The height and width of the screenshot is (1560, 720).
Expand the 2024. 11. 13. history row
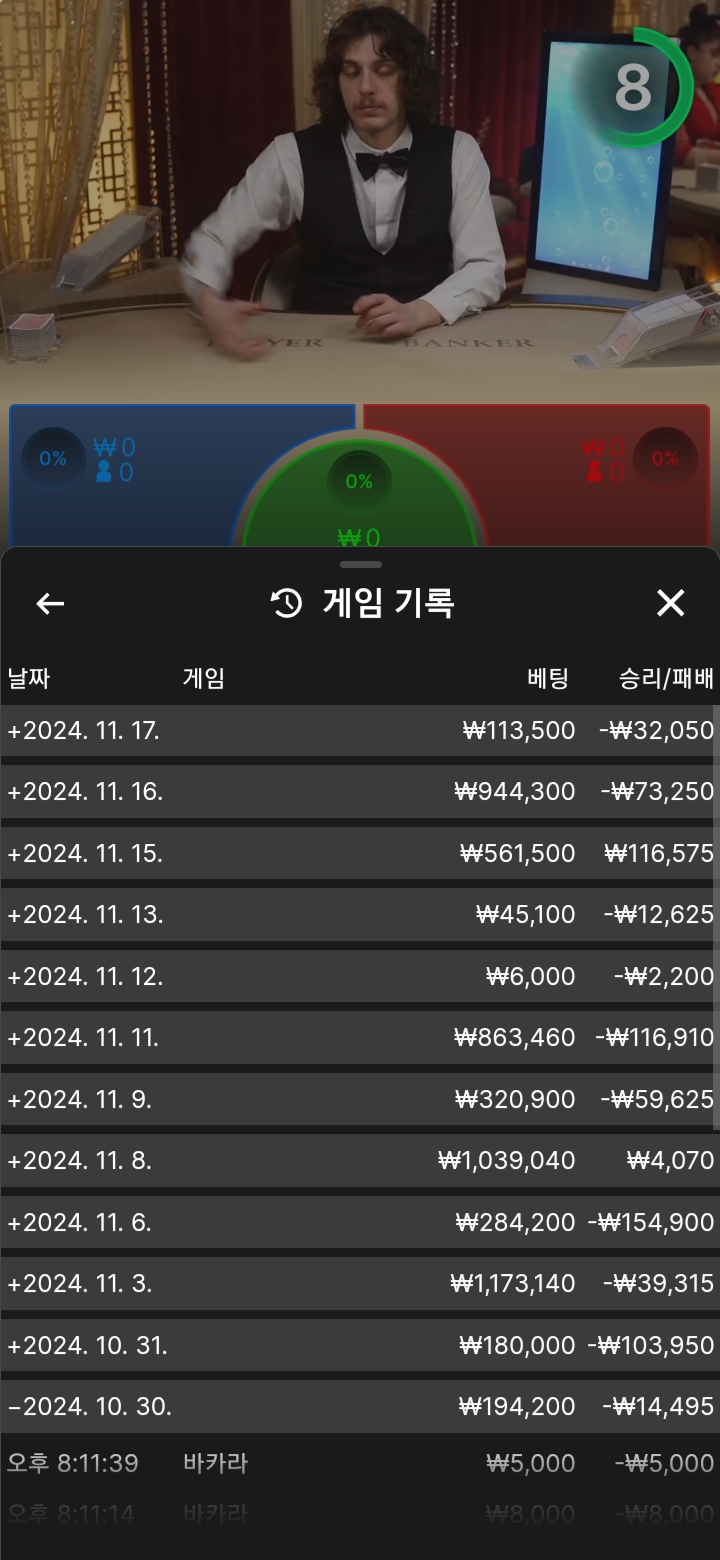[x=358, y=915]
